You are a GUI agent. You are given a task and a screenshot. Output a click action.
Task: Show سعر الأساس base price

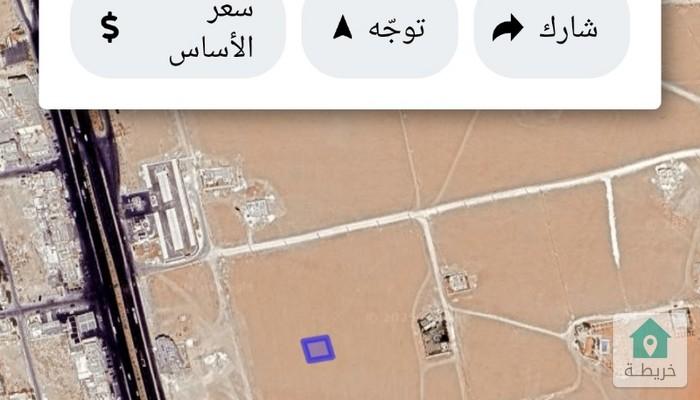178,30
